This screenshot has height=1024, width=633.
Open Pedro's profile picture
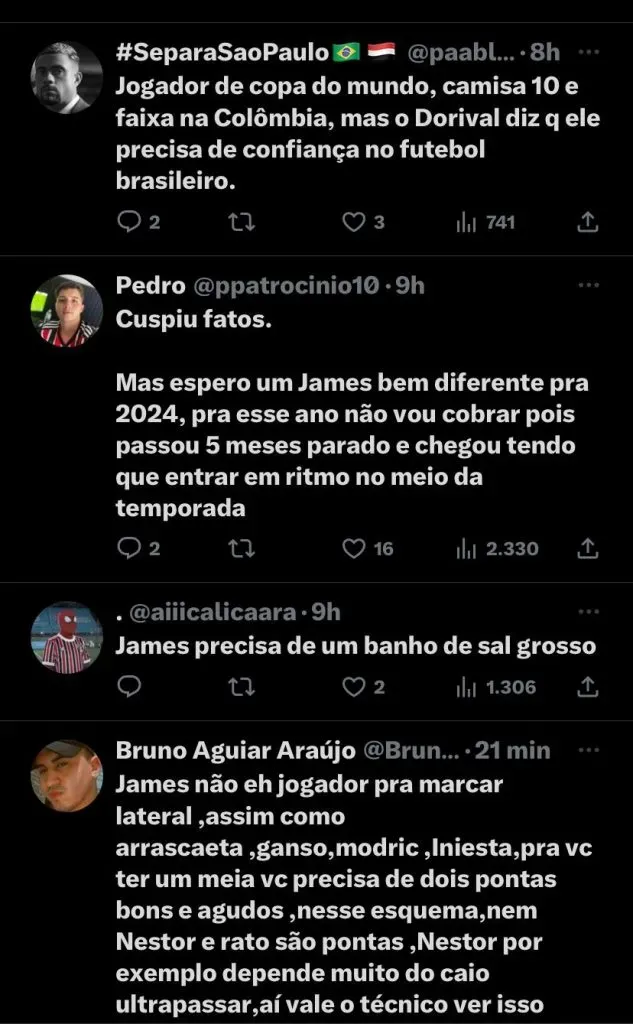pos(67,311)
